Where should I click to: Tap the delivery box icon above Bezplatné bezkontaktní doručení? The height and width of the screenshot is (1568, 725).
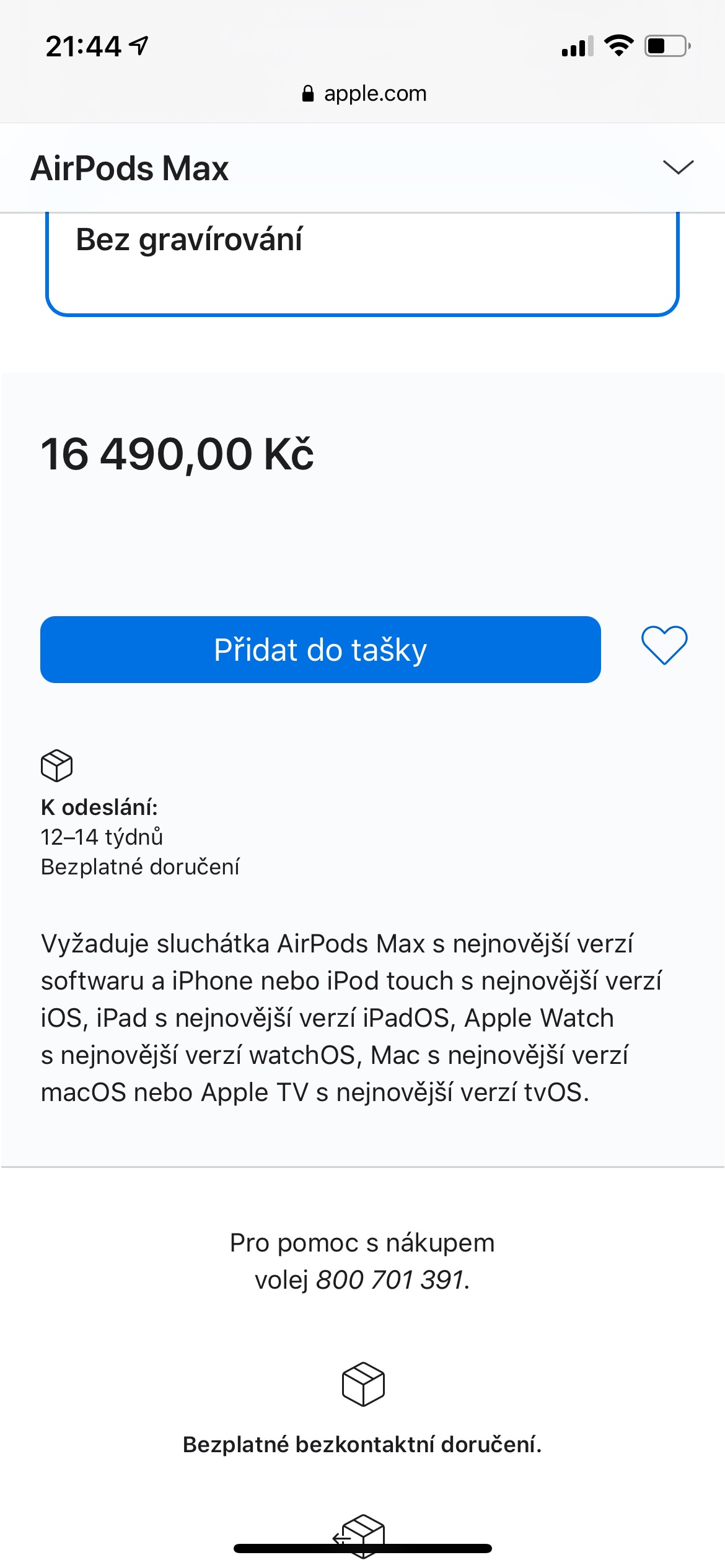point(362,1384)
